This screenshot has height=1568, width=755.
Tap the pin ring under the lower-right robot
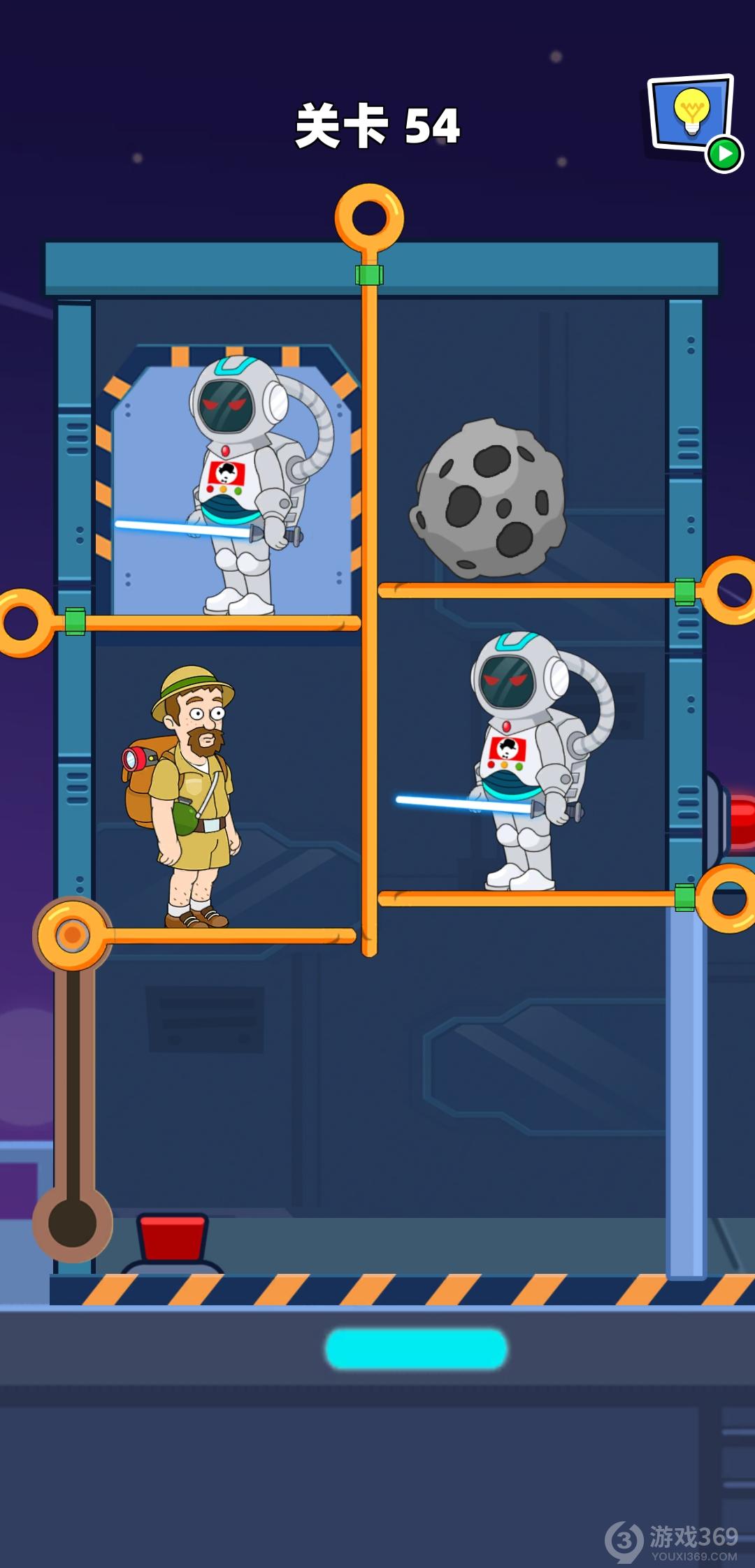point(728,899)
